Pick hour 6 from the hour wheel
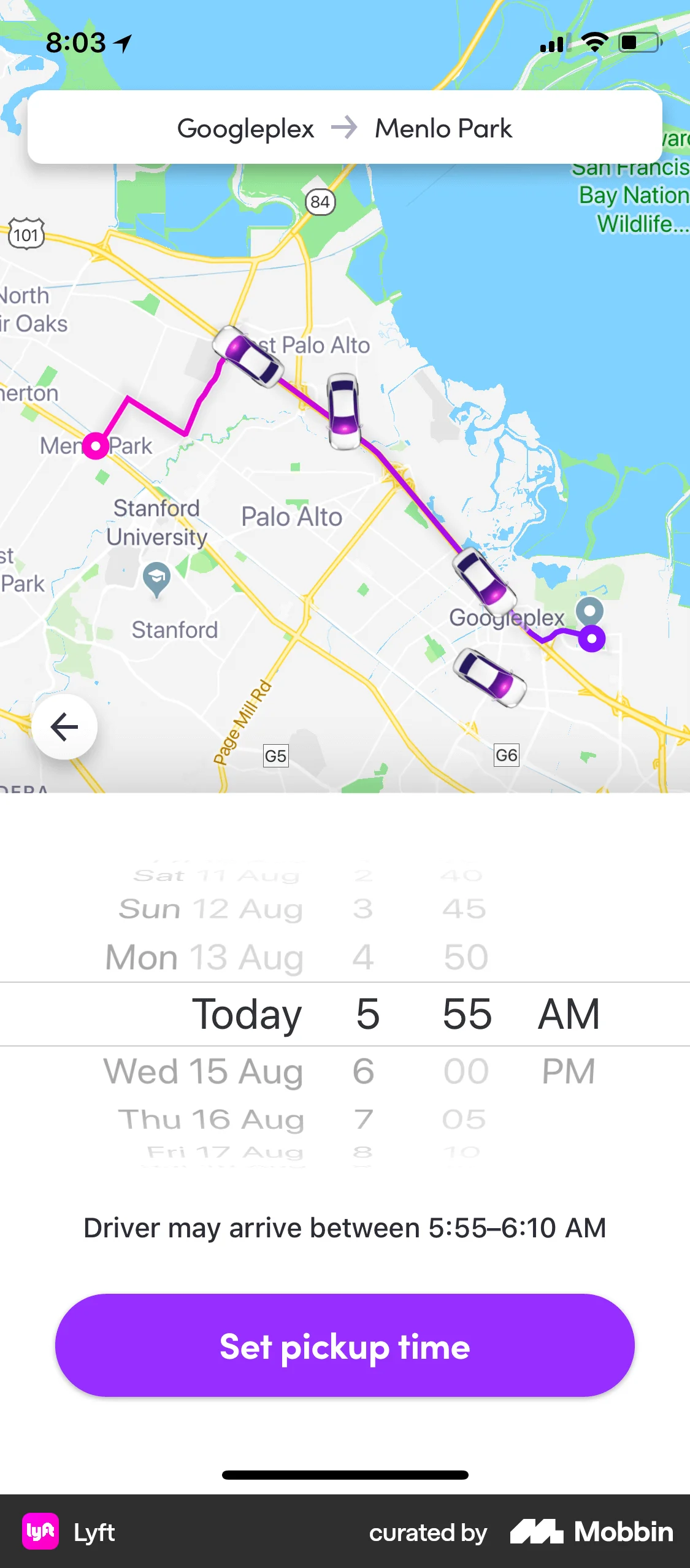 (x=362, y=1070)
